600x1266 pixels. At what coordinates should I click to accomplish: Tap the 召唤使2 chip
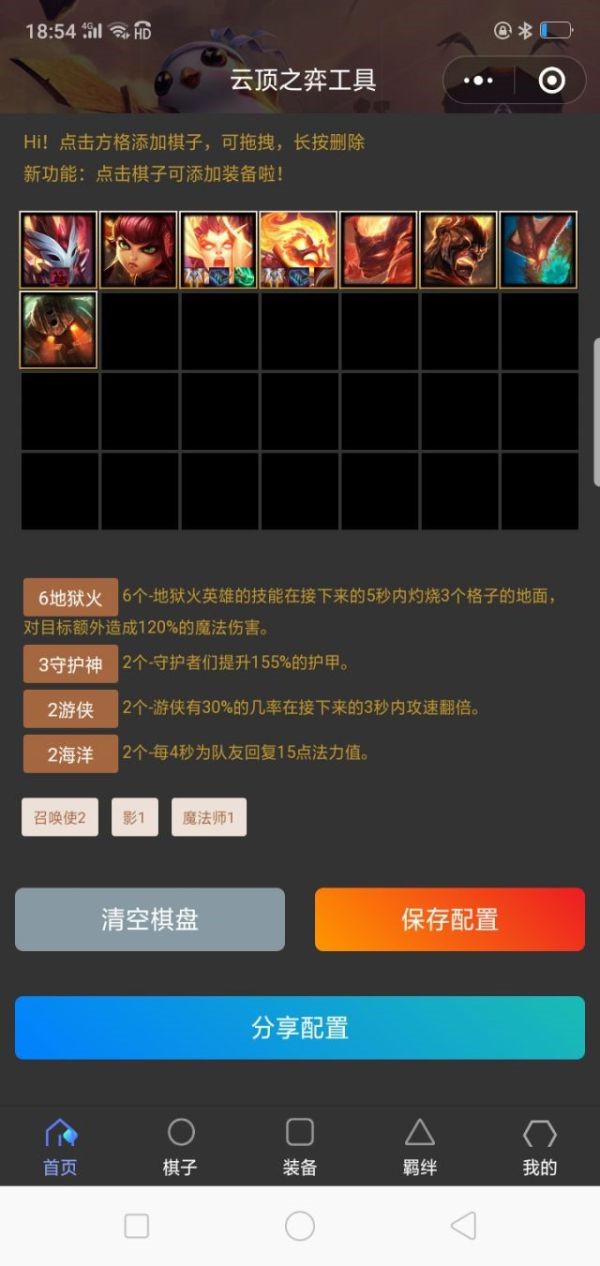click(60, 817)
